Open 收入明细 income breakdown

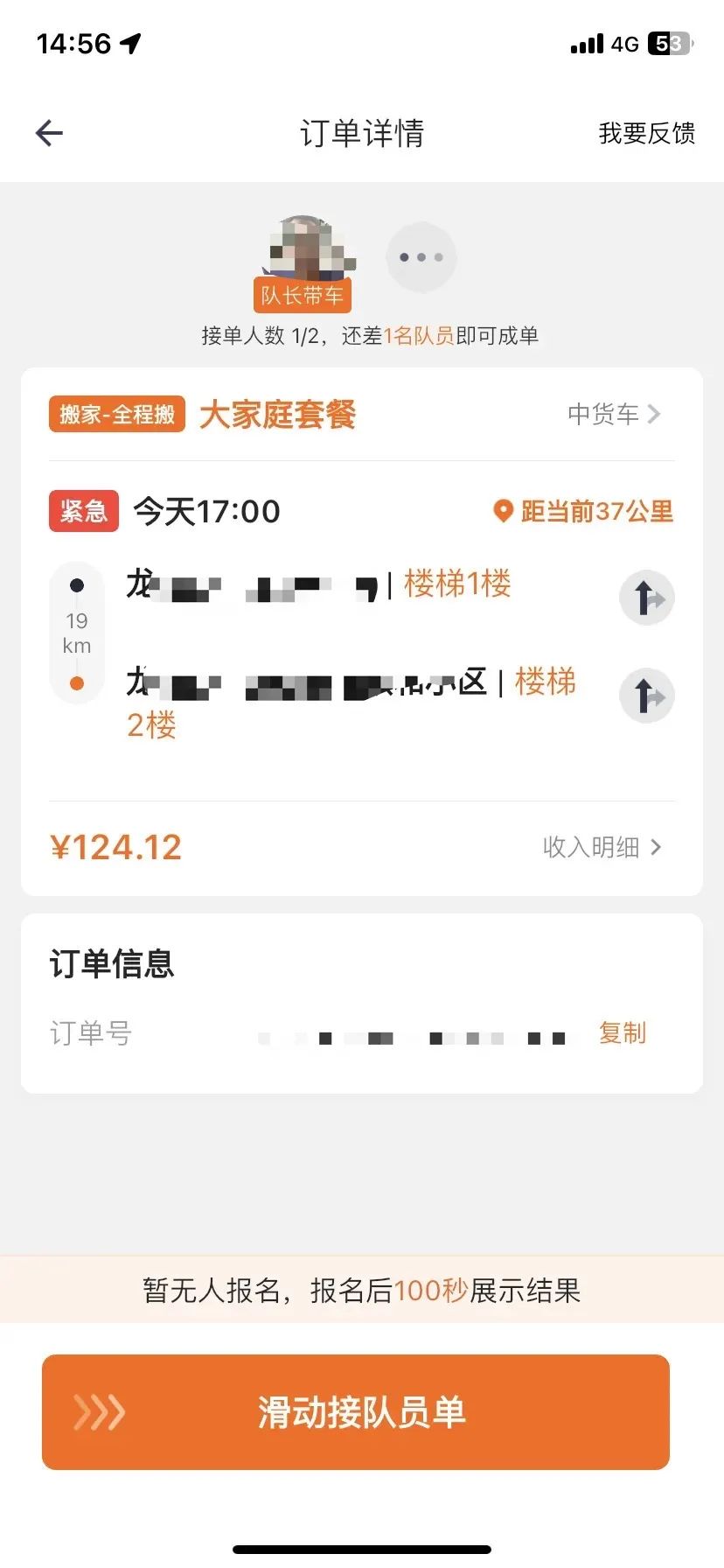click(602, 847)
